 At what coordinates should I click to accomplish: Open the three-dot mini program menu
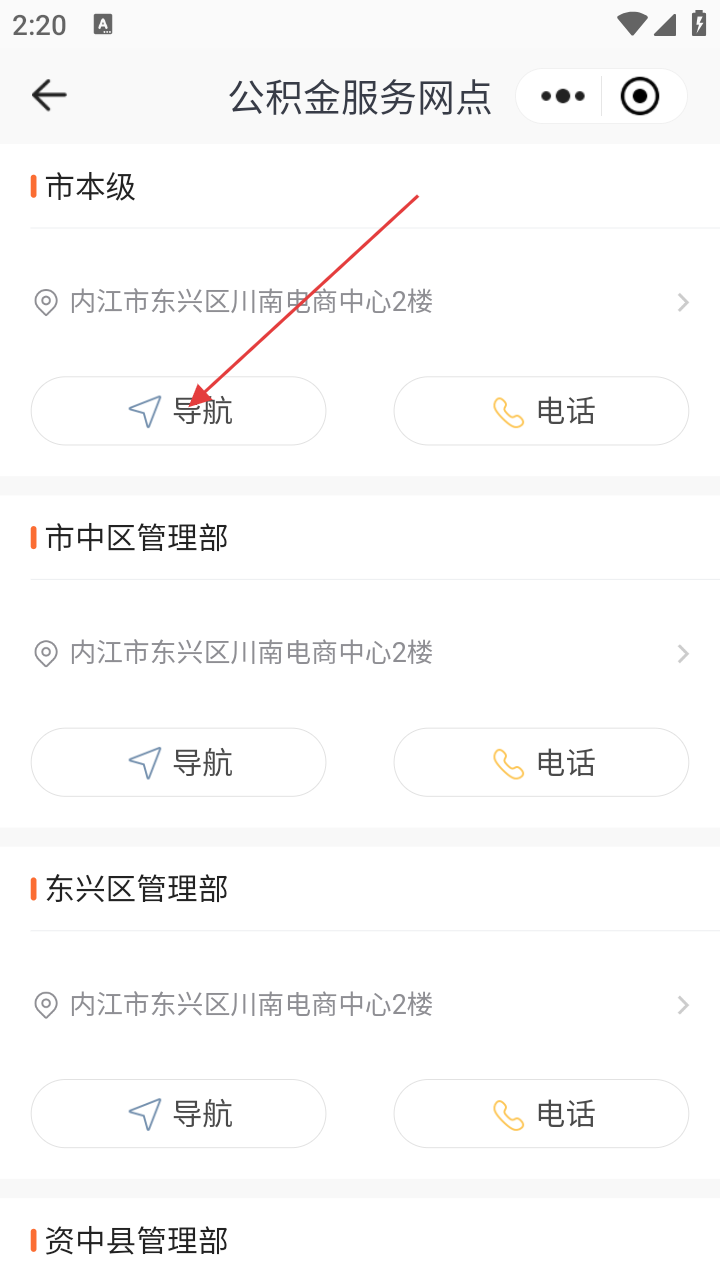coord(562,96)
